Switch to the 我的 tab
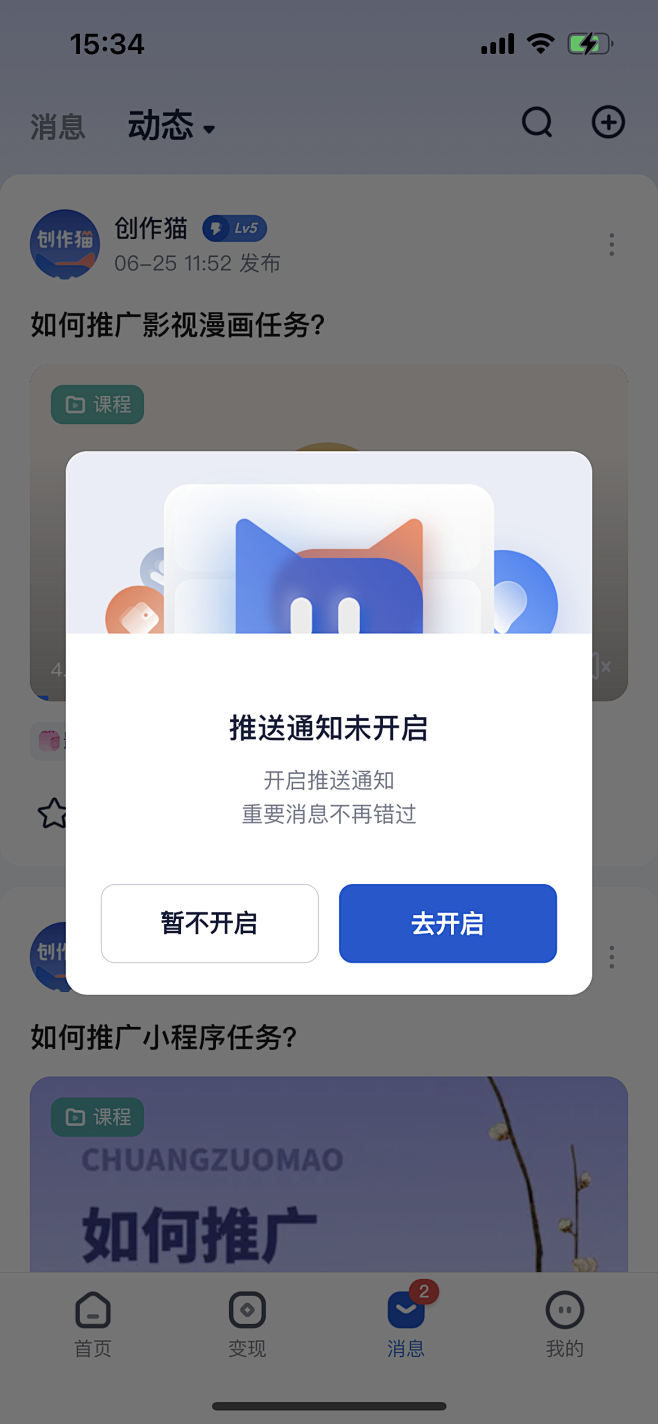This screenshot has width=658, height=1424. (564, 1323)
